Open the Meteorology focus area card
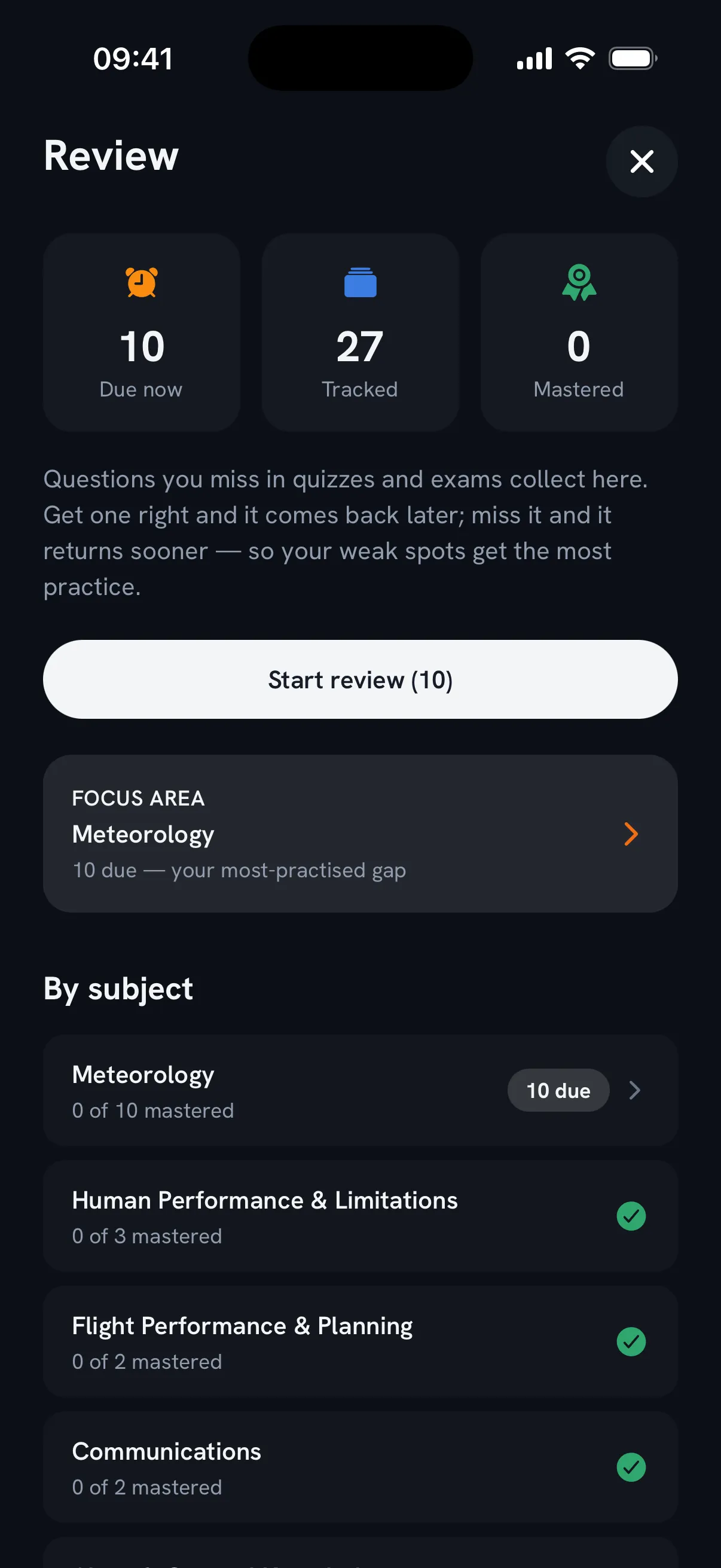 pyautogui.click(x=360, y=833)
